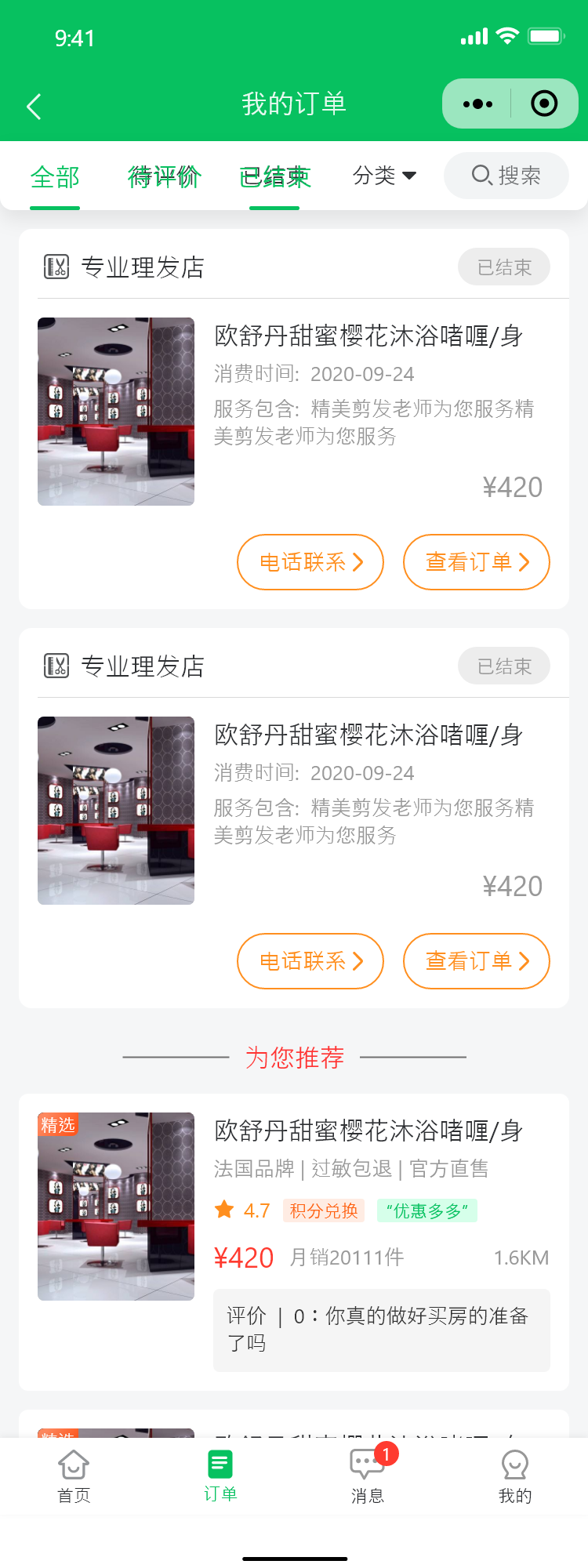Tap 电话联系 on the first order
The height and width of the screenshot is (1568, 588).
[310, 562]
